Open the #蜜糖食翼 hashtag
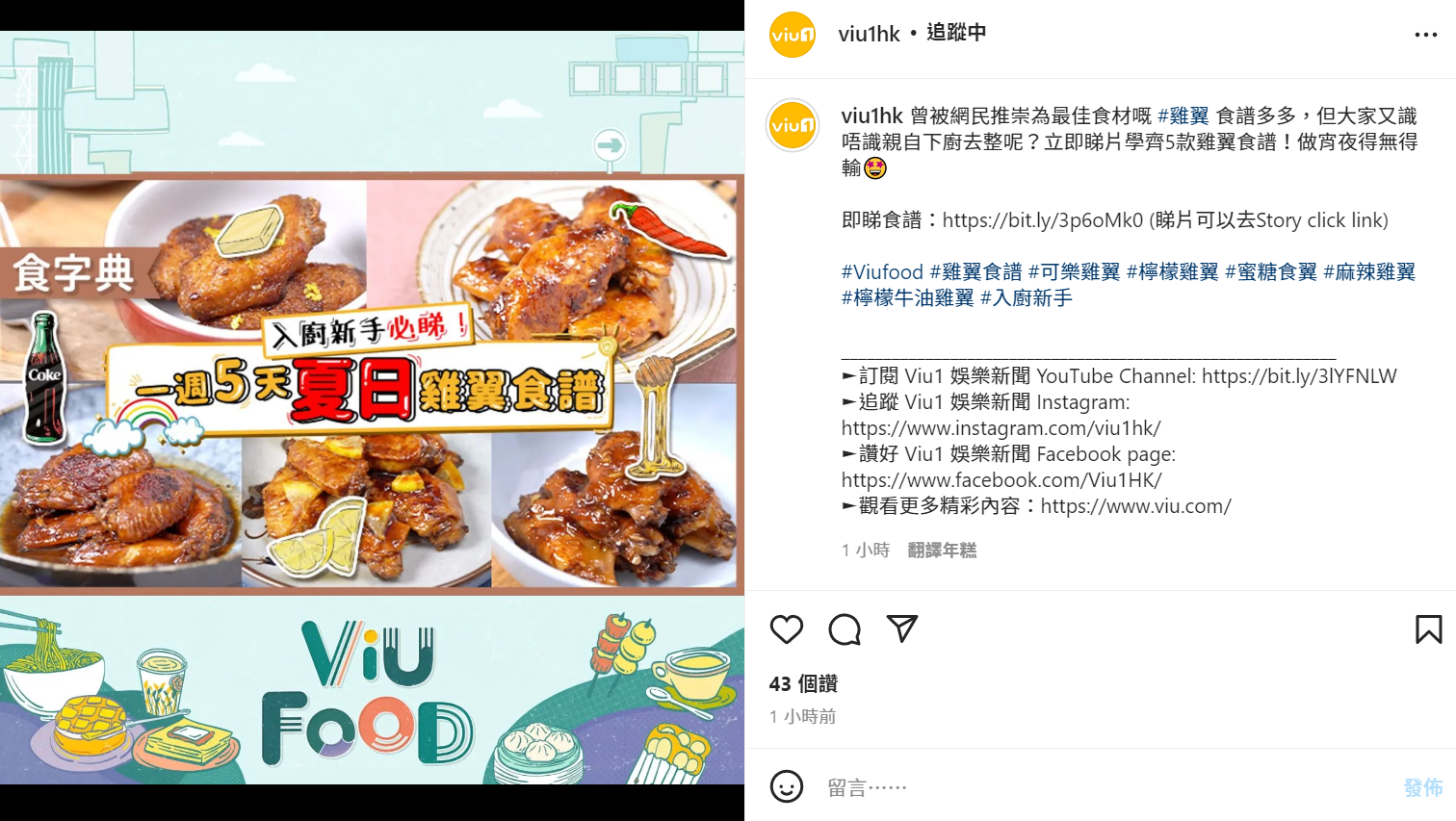The image size is (1456, 821). click(x=1270, y=272)
